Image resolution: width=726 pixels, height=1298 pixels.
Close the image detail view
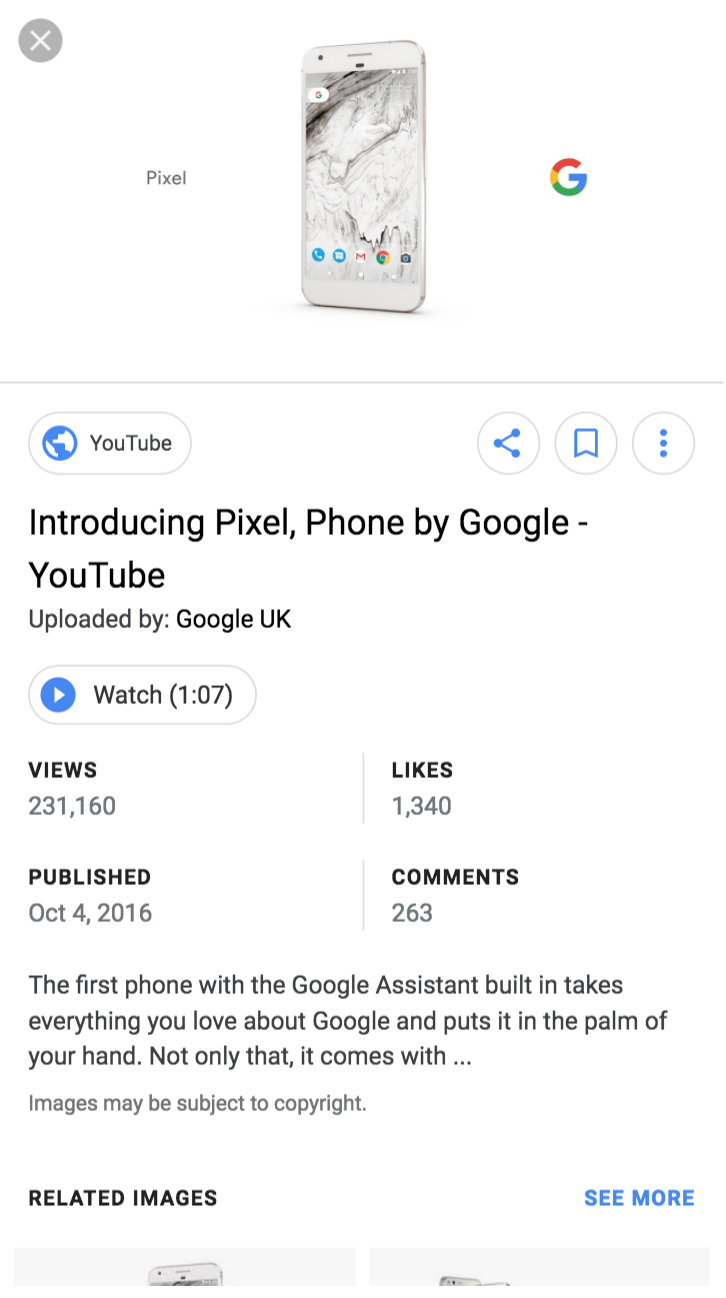[40, 41]
